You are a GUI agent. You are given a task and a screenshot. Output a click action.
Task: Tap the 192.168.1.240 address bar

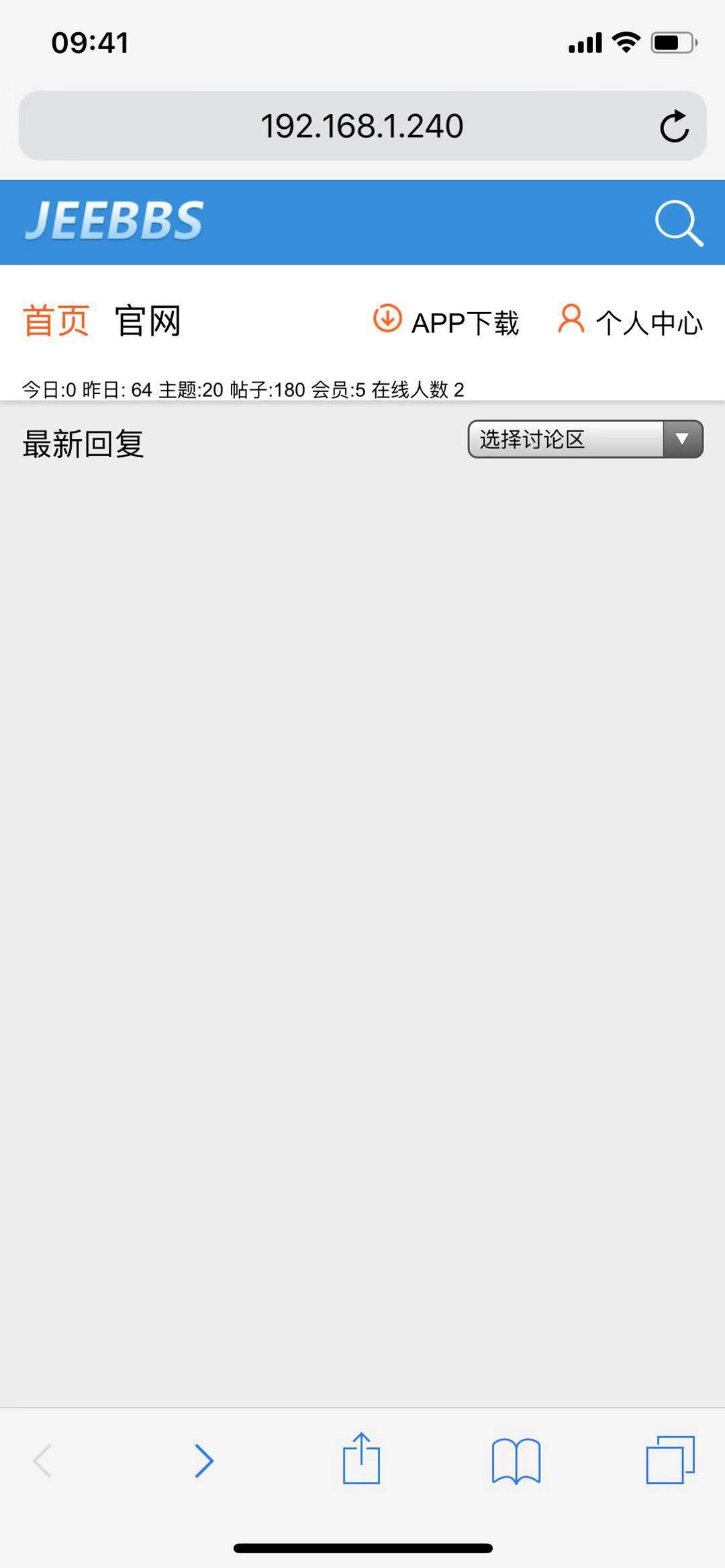(x=361, y=126)
